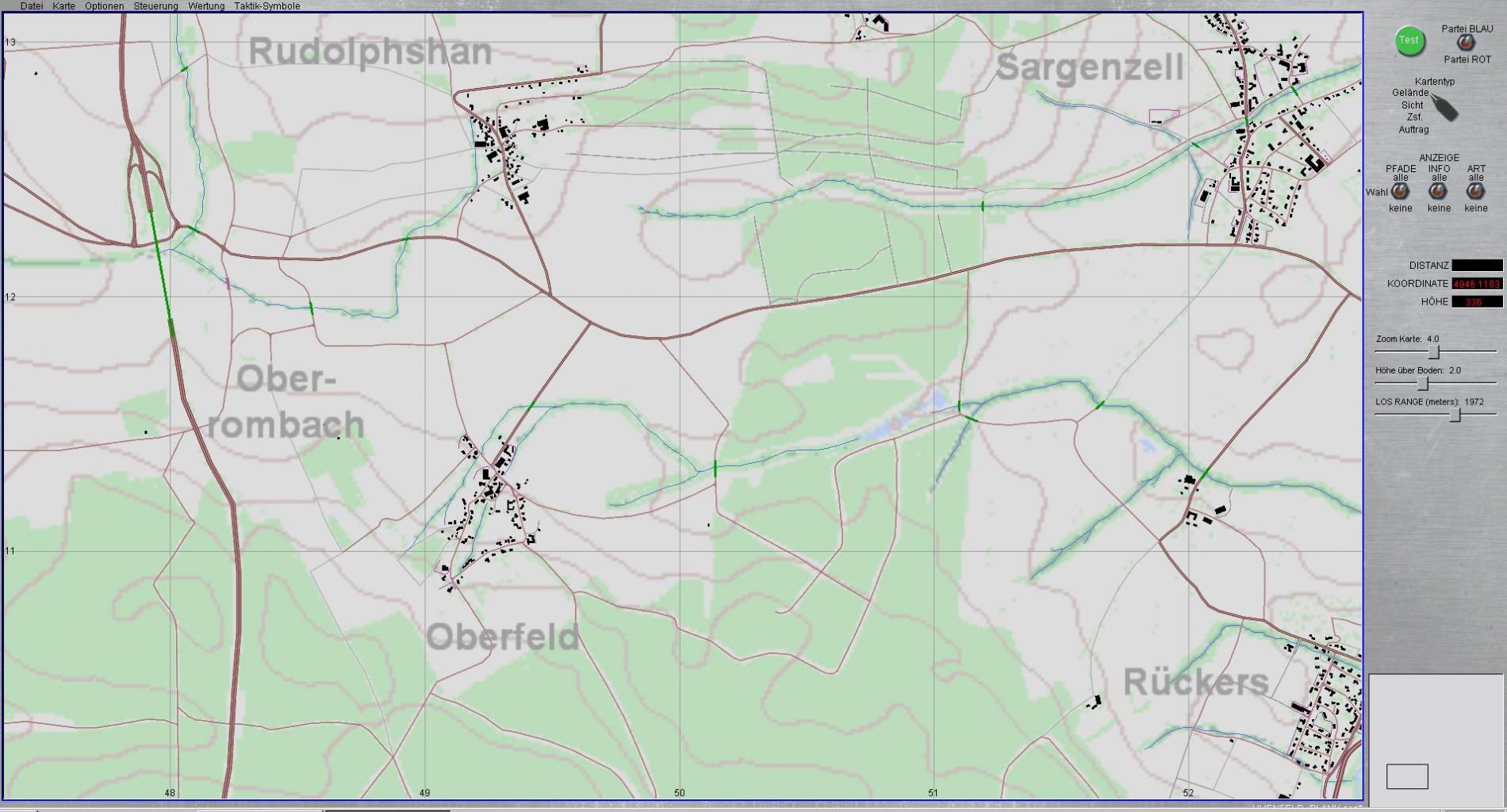Open the Taktik-Symbole menu
Viewport: 1507px width, 812px height.
click(x=267, y=6)
